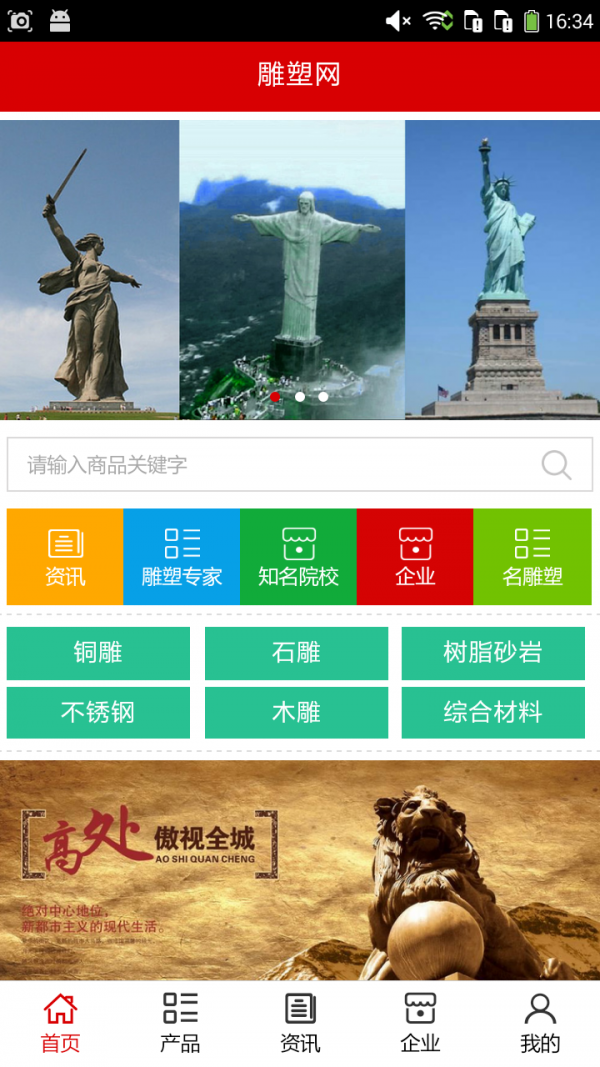This screenshot has width=600, height=1067.
Task: Switch to the 企业 bottom tab
Action: pyautogui.click(x=420, y=1023)
